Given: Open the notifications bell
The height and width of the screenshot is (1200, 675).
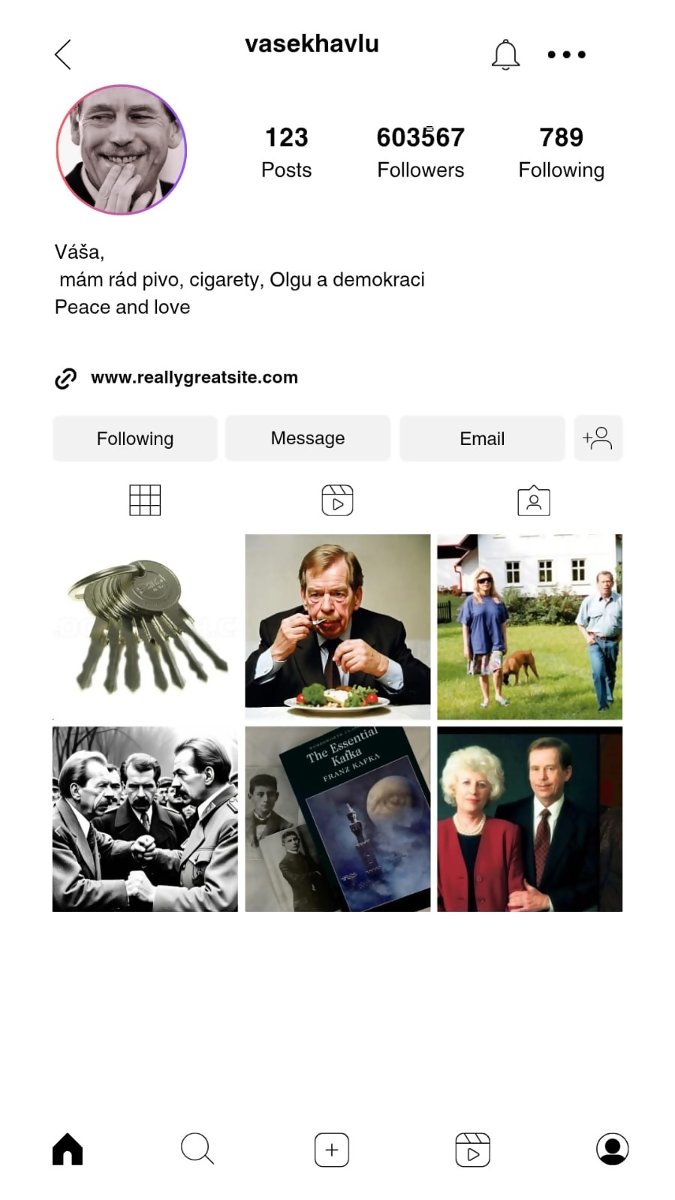Looking at the screenshot, I should click(506, 55).
